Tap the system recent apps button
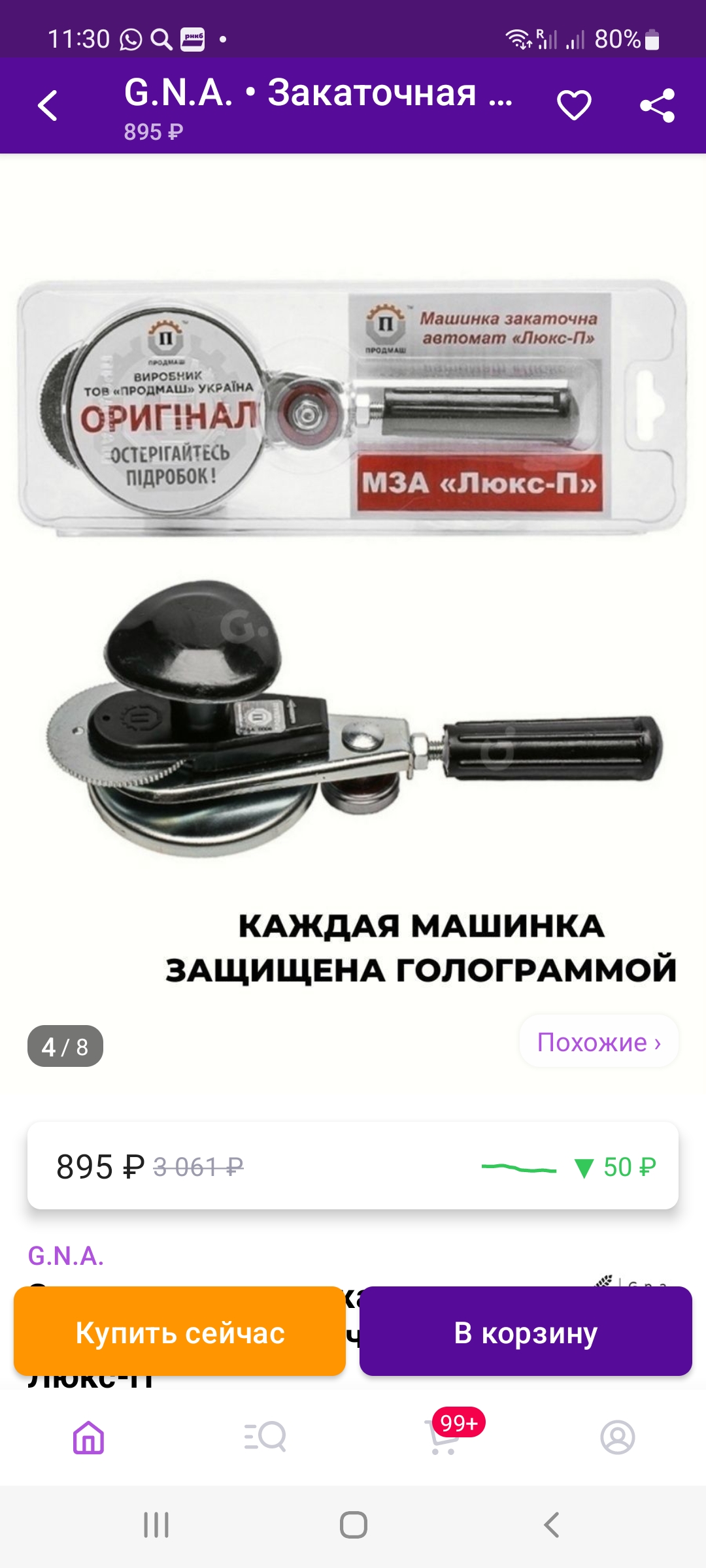The width and height of the screenshot is (706, 1568). click(156, 1525)
